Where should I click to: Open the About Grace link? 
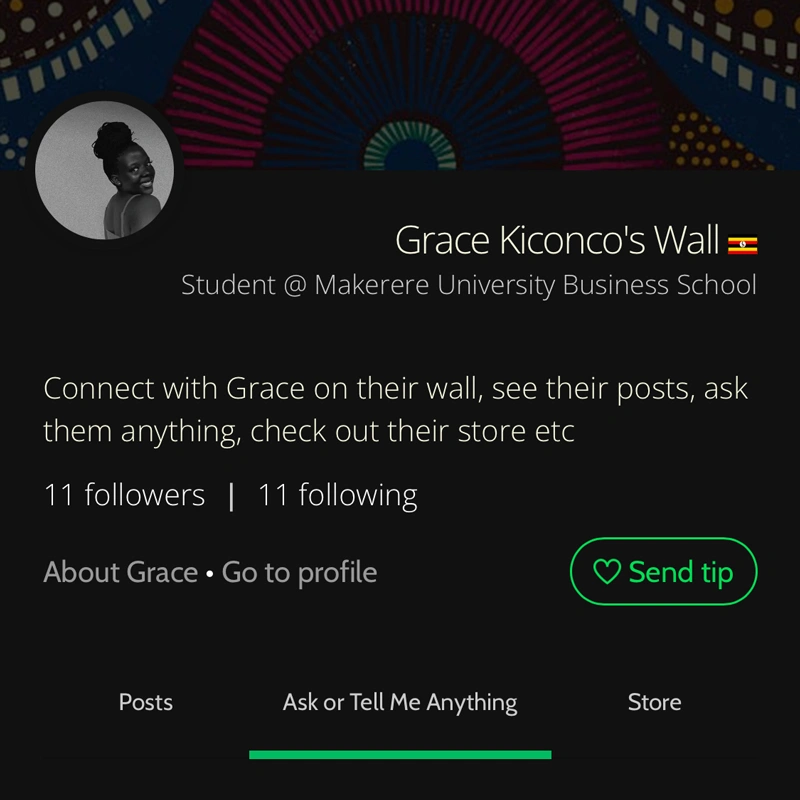click(120, 572)
